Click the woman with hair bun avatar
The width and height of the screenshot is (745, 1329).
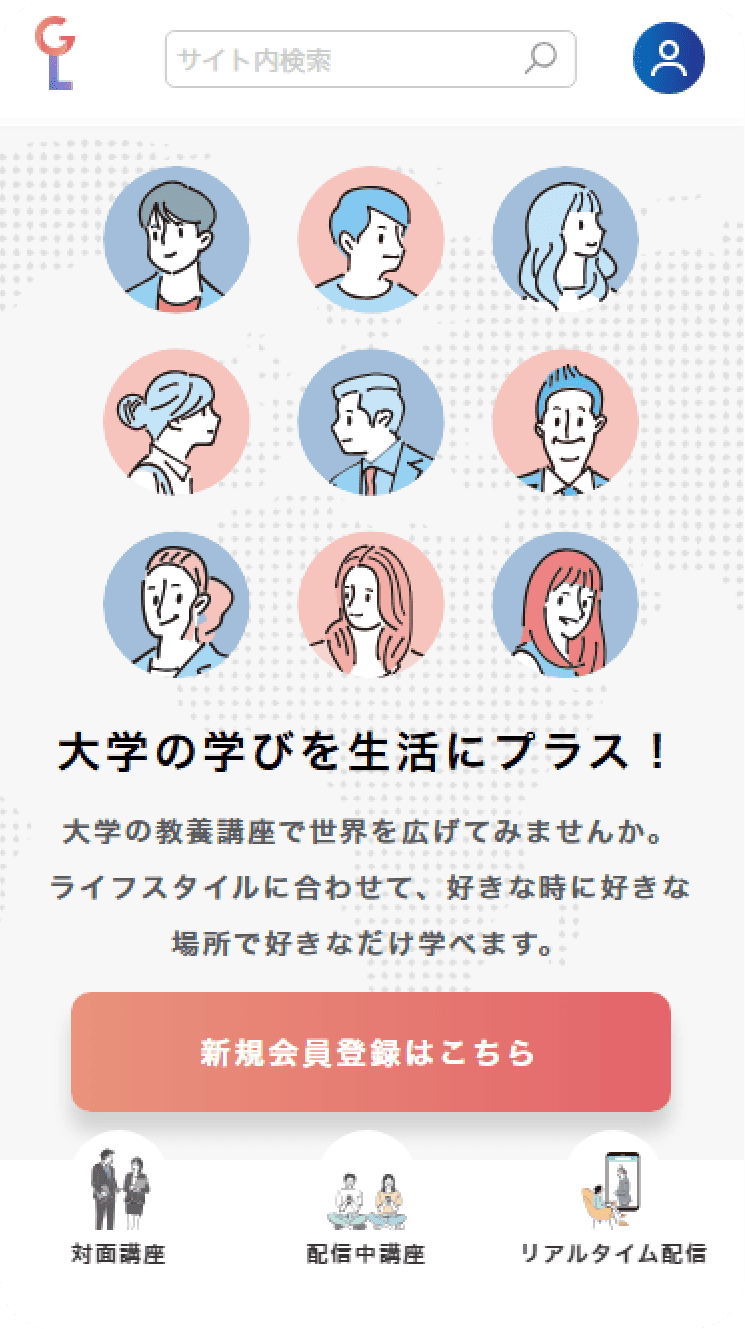coord(177,422)
